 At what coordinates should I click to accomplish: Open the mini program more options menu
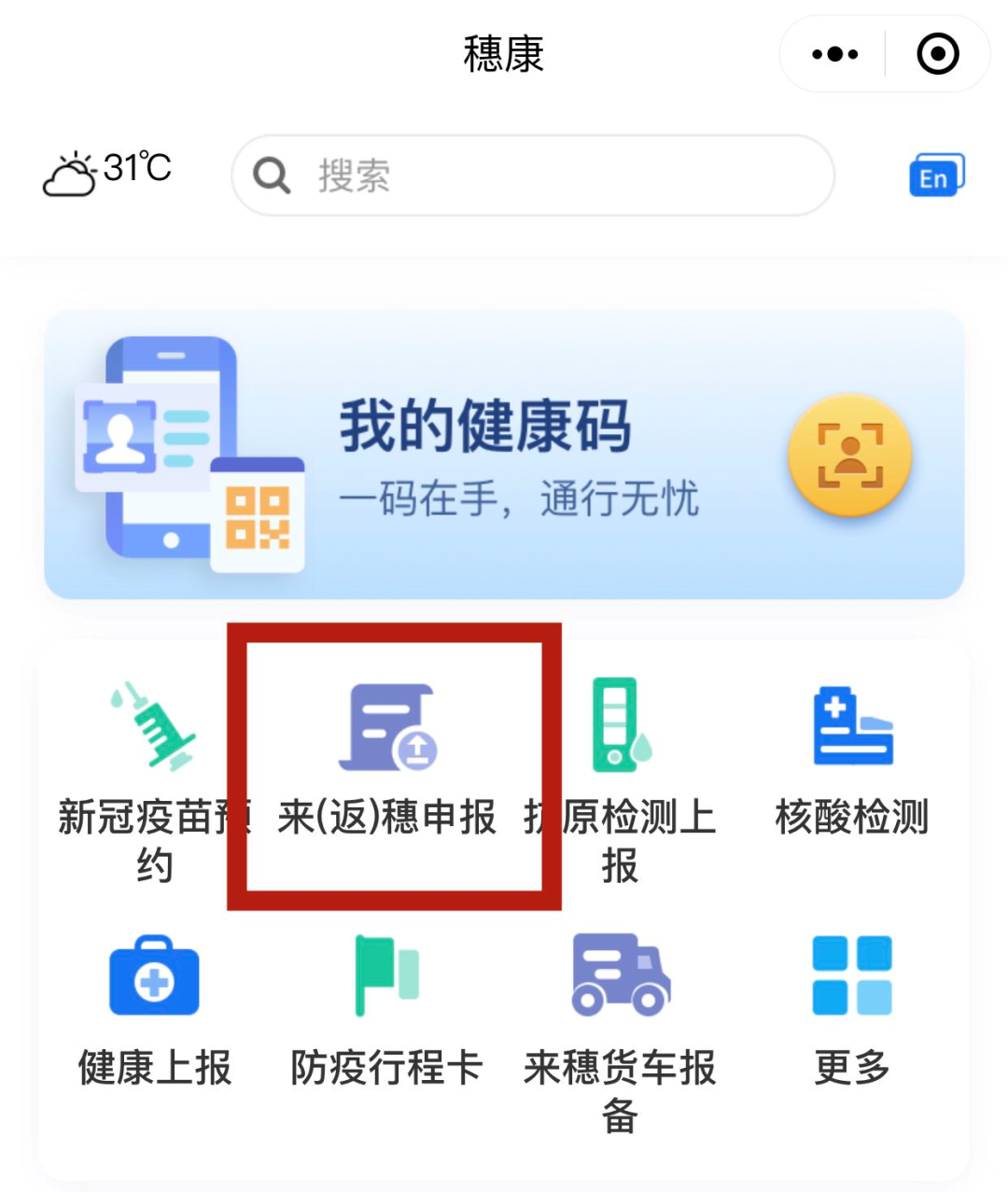834,54
